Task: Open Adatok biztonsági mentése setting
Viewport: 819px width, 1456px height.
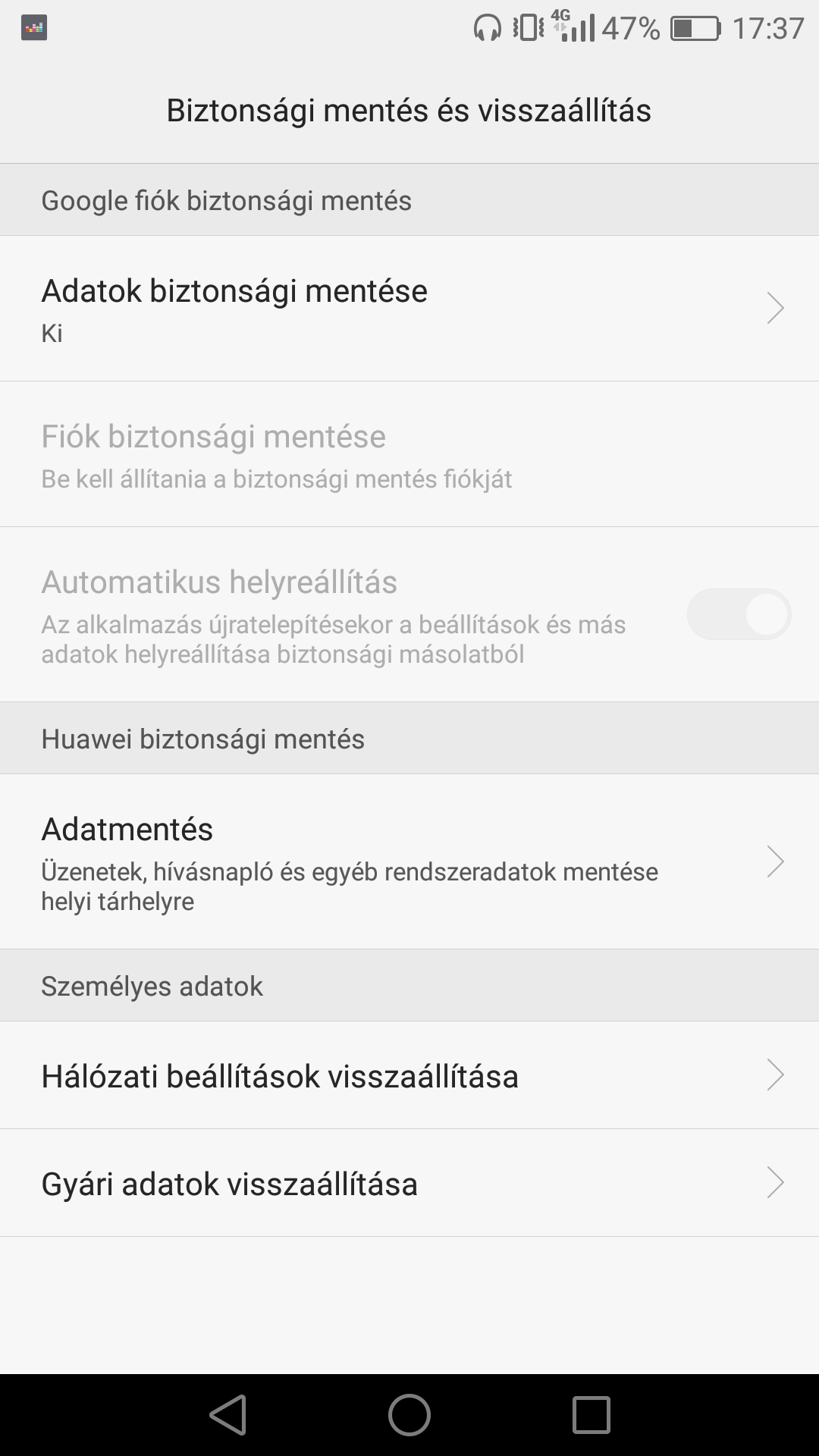Action: point(409,309)
